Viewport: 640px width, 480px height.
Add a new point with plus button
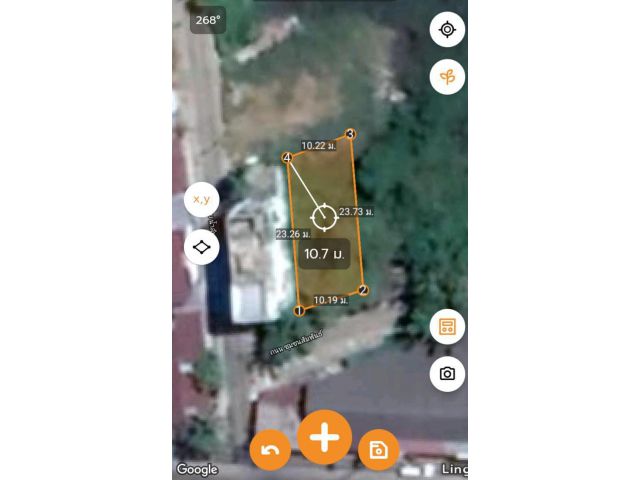tap(325, 437)
